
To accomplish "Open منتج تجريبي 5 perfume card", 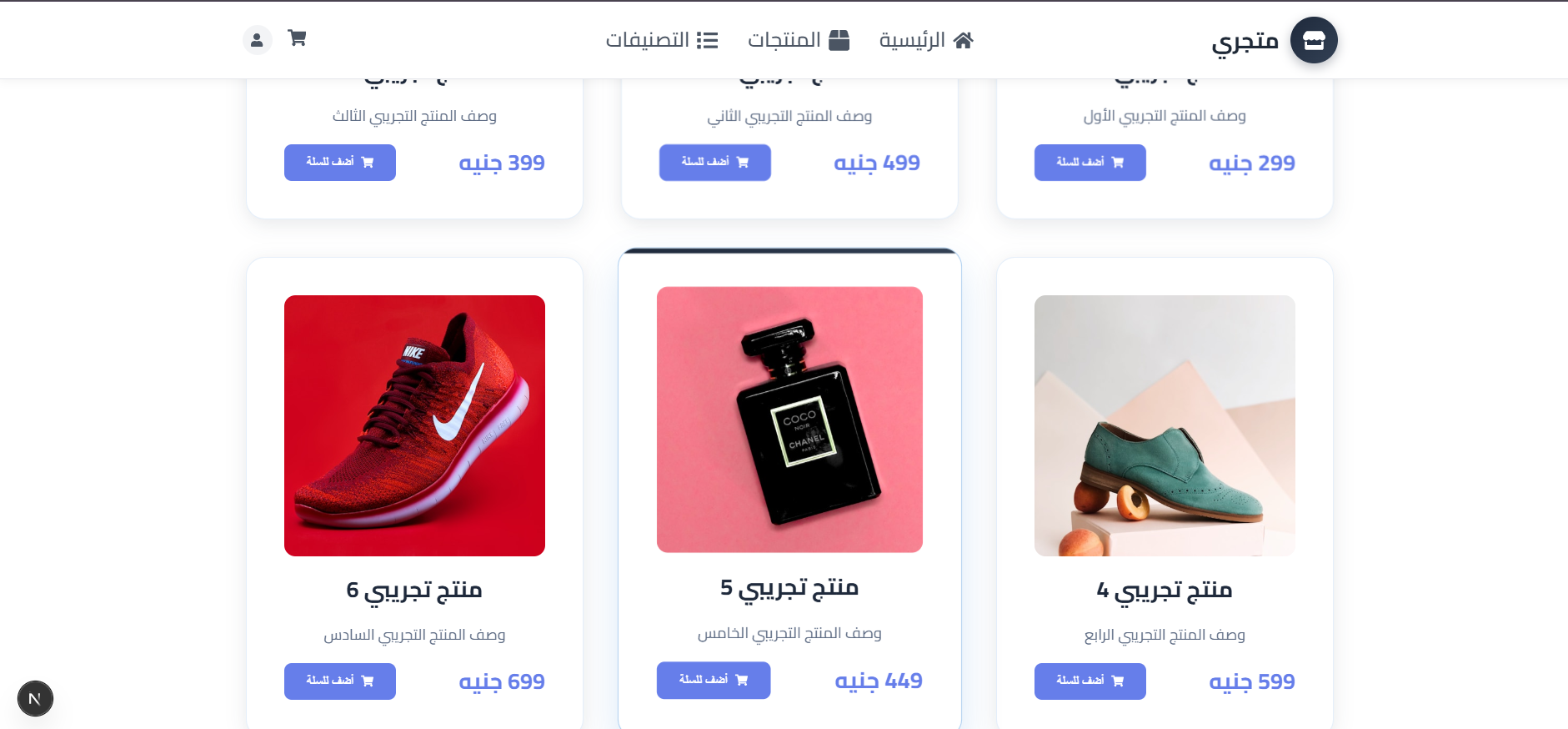I will pos(789,420).
